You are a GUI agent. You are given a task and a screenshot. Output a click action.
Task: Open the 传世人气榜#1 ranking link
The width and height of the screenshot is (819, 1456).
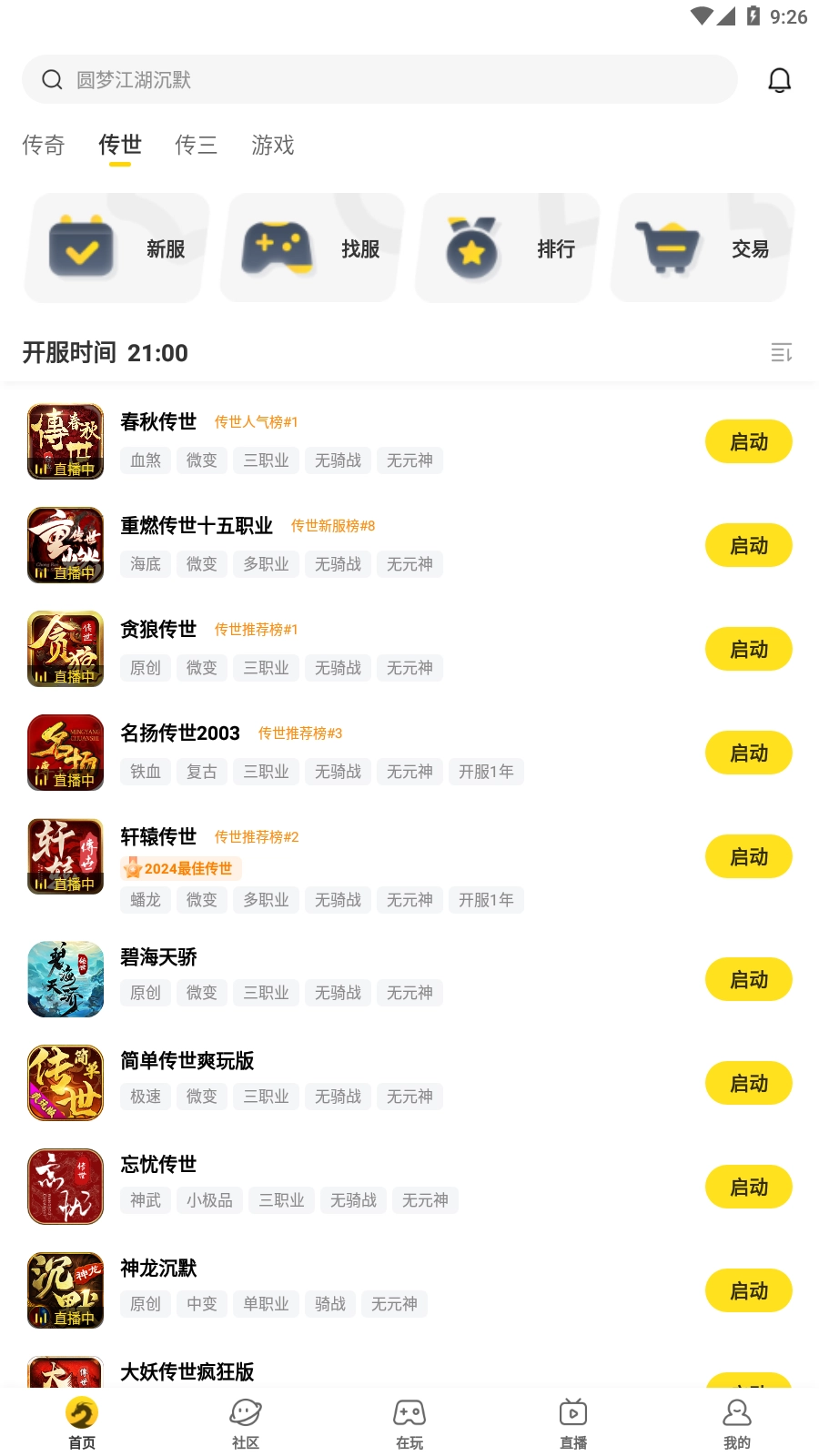pyautogui.click(x=256, y=421)
